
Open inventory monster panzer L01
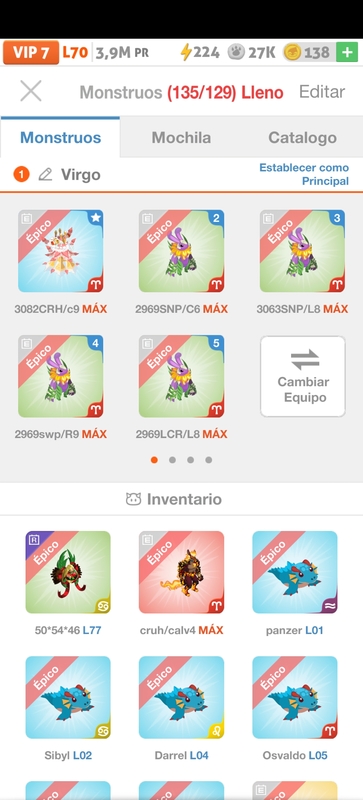coord(295,572)
